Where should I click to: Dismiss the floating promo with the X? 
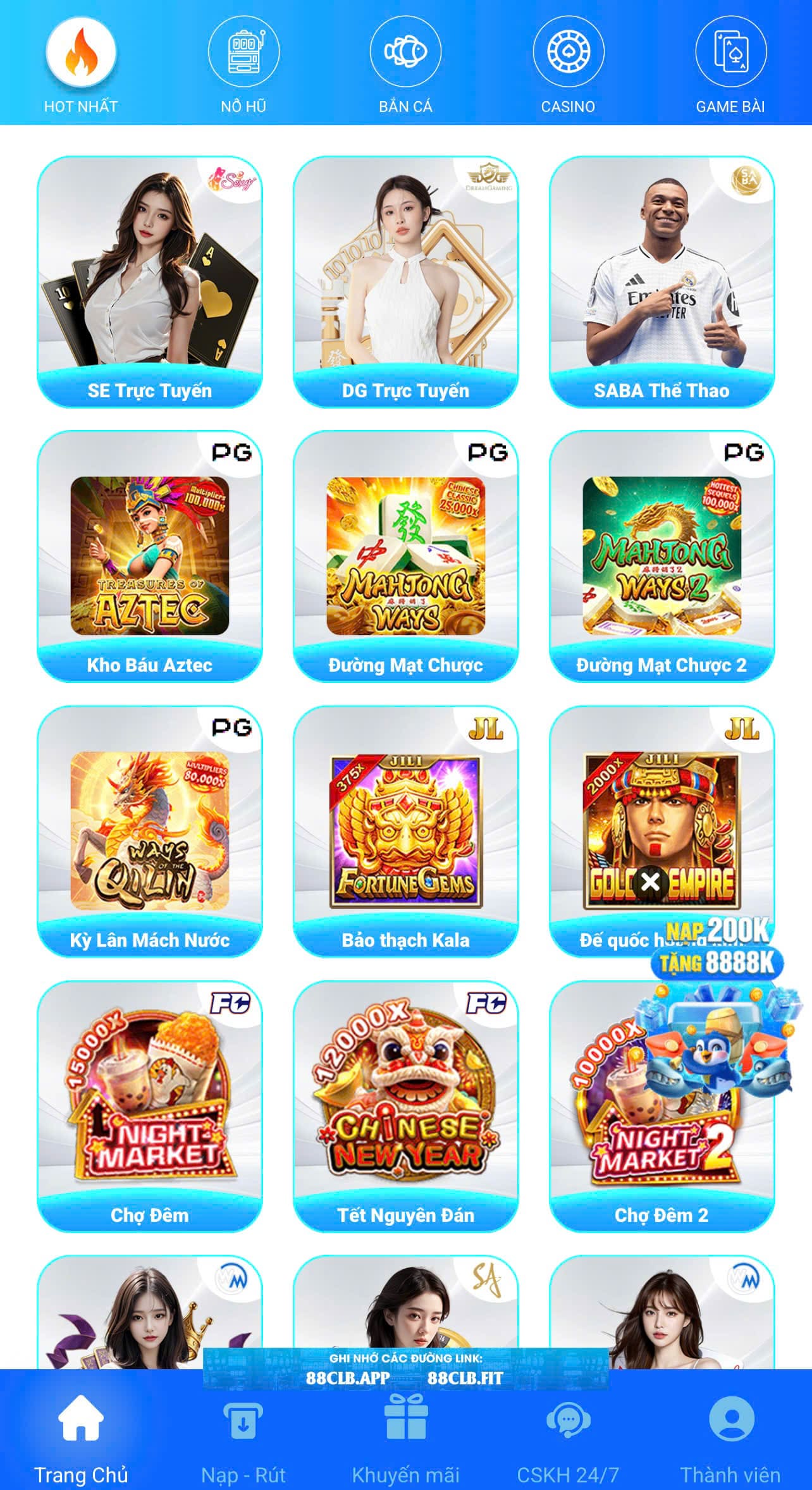click(x=650, y=882)
